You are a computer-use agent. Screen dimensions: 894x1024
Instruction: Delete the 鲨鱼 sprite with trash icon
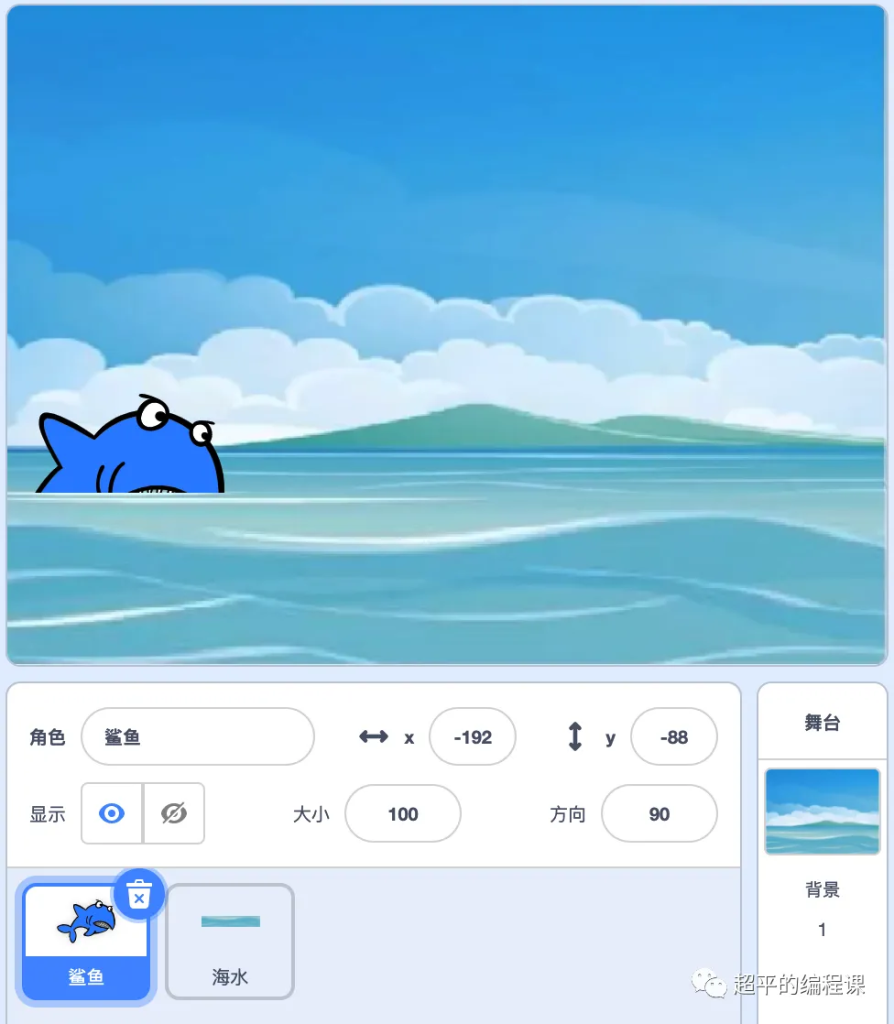(139, 893)
